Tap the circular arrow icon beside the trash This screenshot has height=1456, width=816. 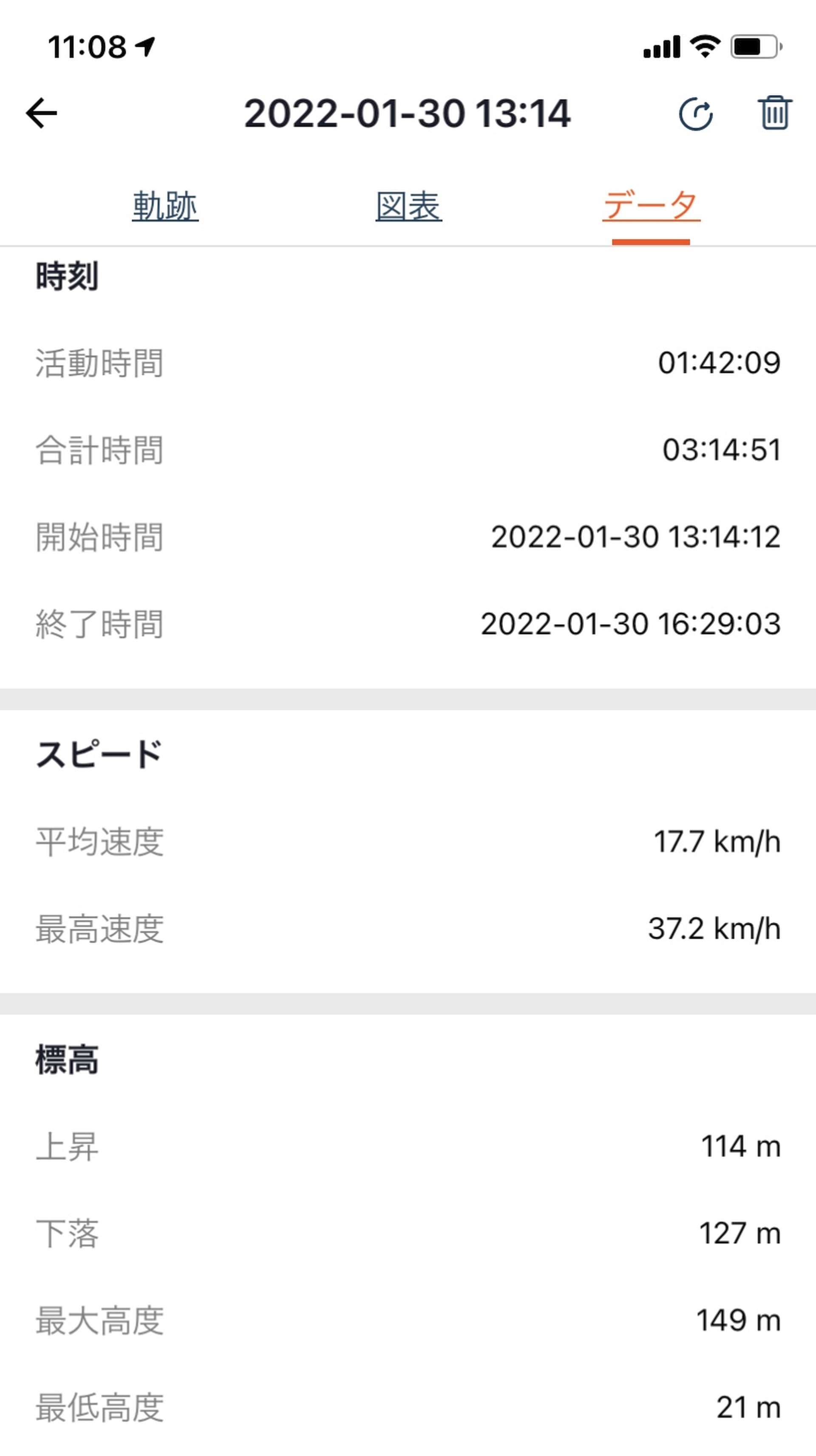point(696,114)
